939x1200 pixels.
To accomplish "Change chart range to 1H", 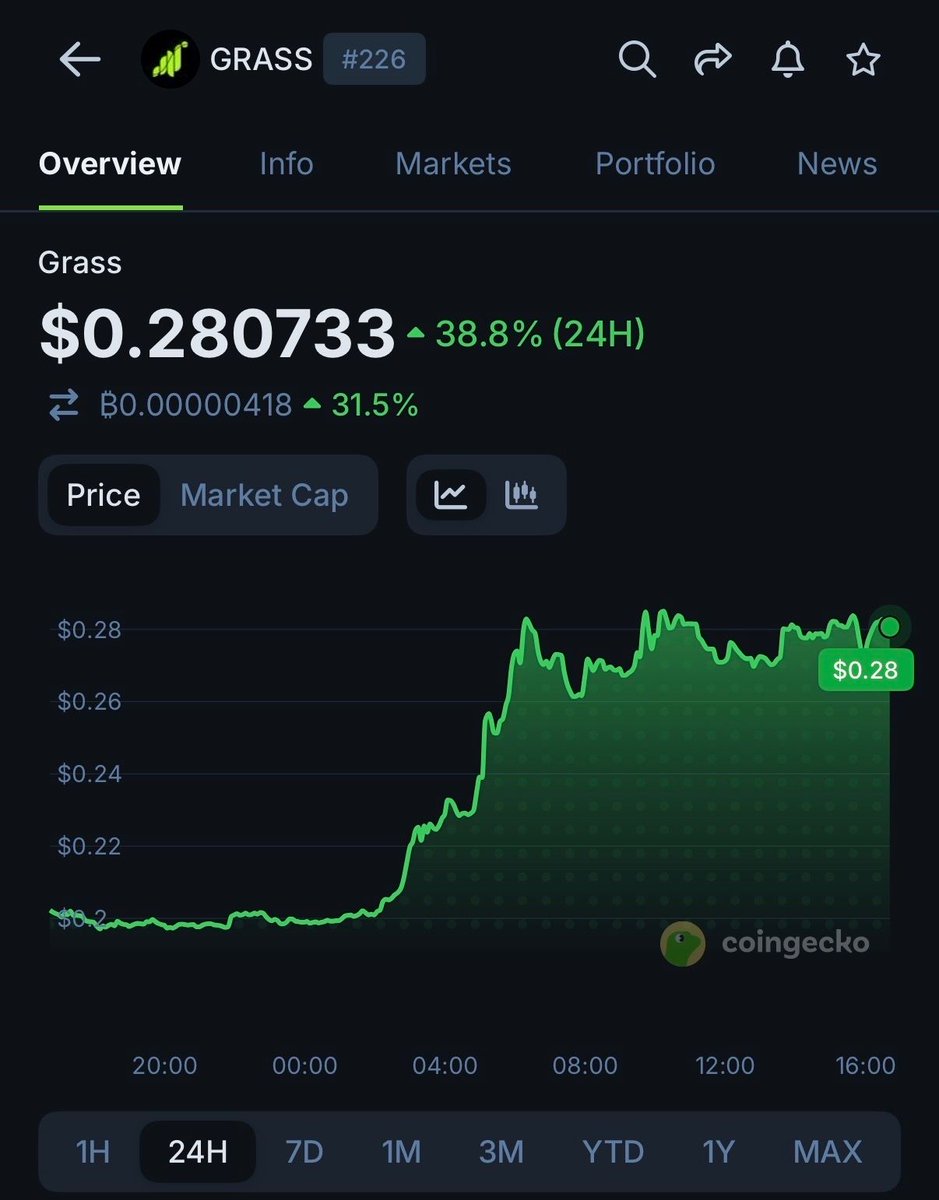I will coord(92,1152).
